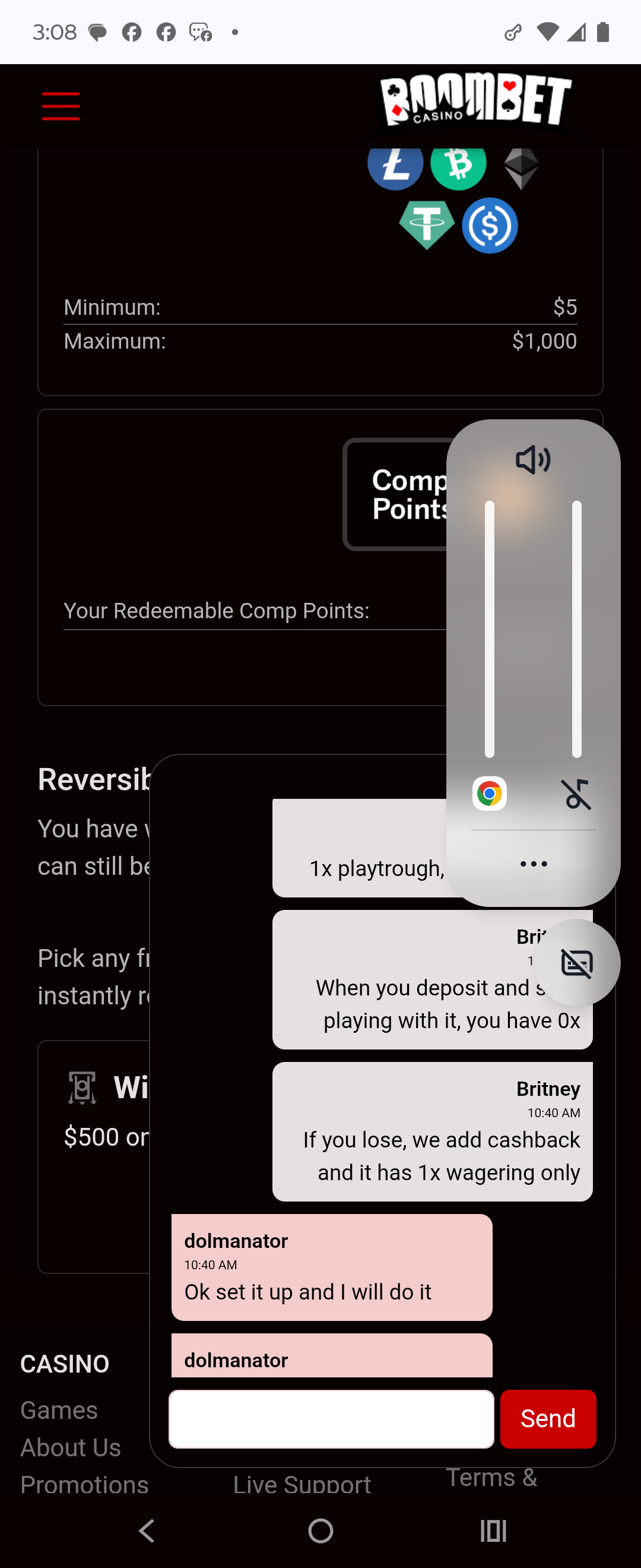Select the Comp Points option
The height and width of the screenshot is (1568, 641).
click(401, 494)
